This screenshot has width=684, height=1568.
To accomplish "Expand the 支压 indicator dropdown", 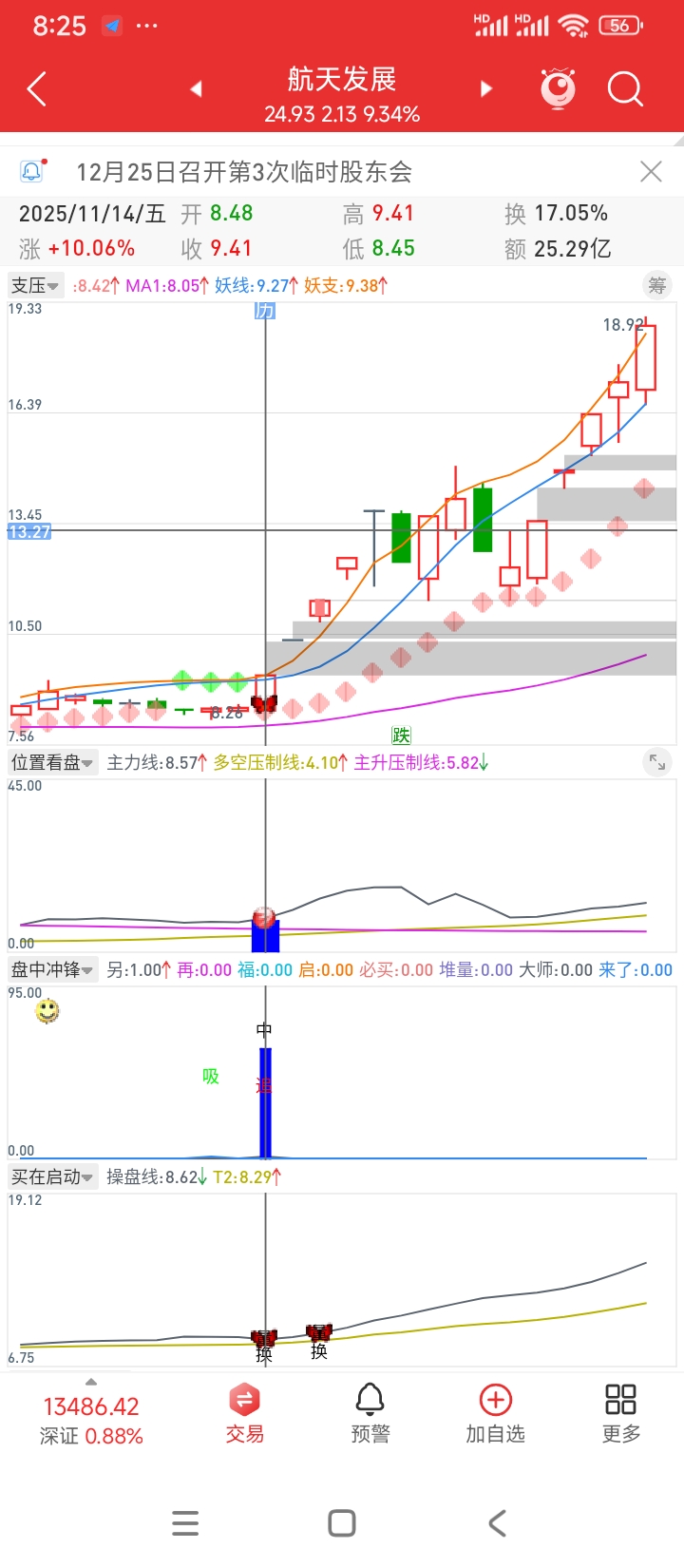I will click(35, 285).
